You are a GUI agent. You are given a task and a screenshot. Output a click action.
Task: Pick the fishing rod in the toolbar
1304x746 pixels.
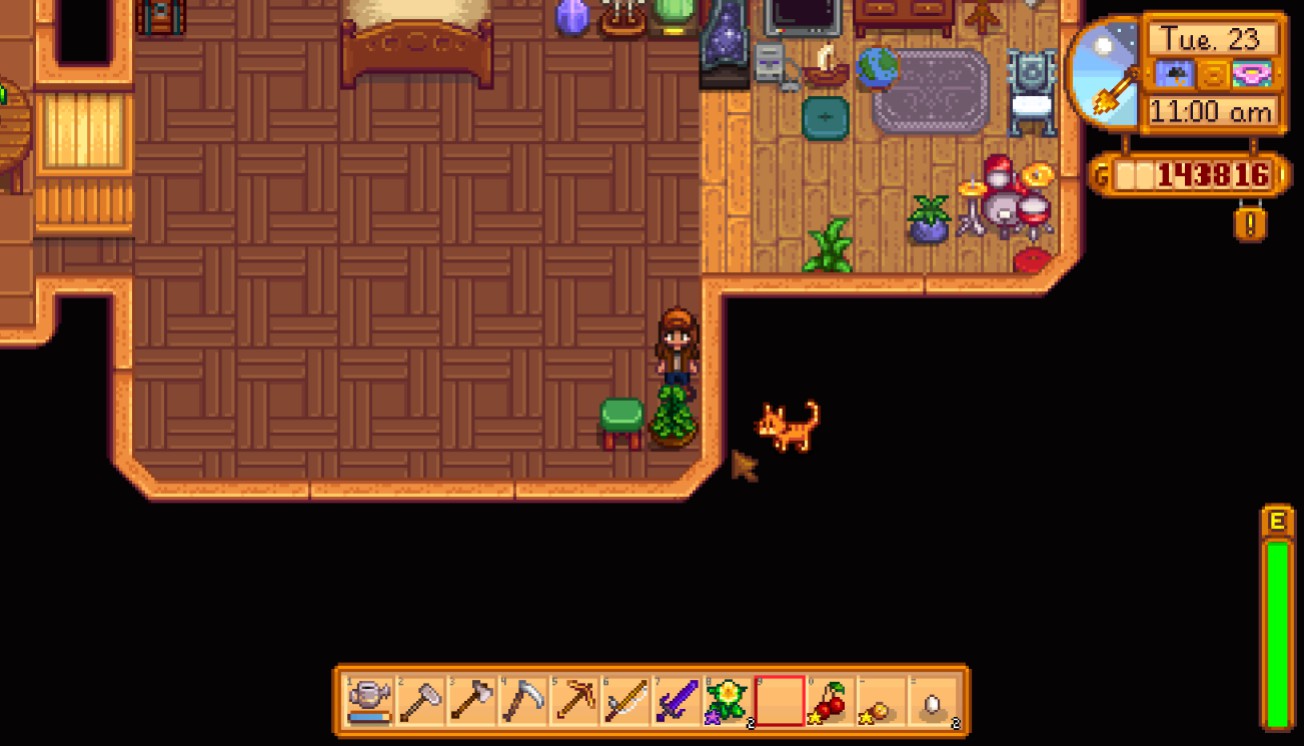coord(627,700)
